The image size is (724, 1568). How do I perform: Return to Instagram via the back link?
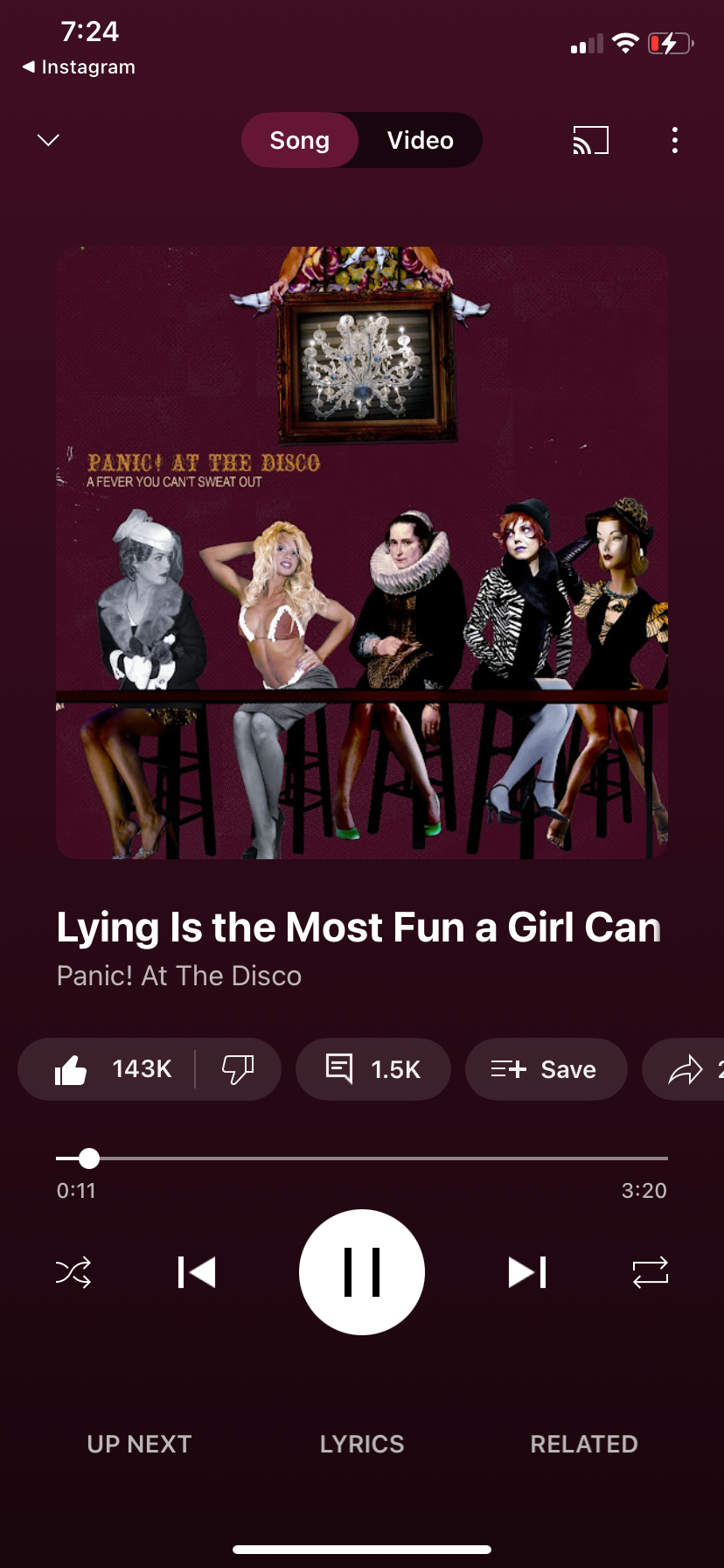[x=79, y=66]
